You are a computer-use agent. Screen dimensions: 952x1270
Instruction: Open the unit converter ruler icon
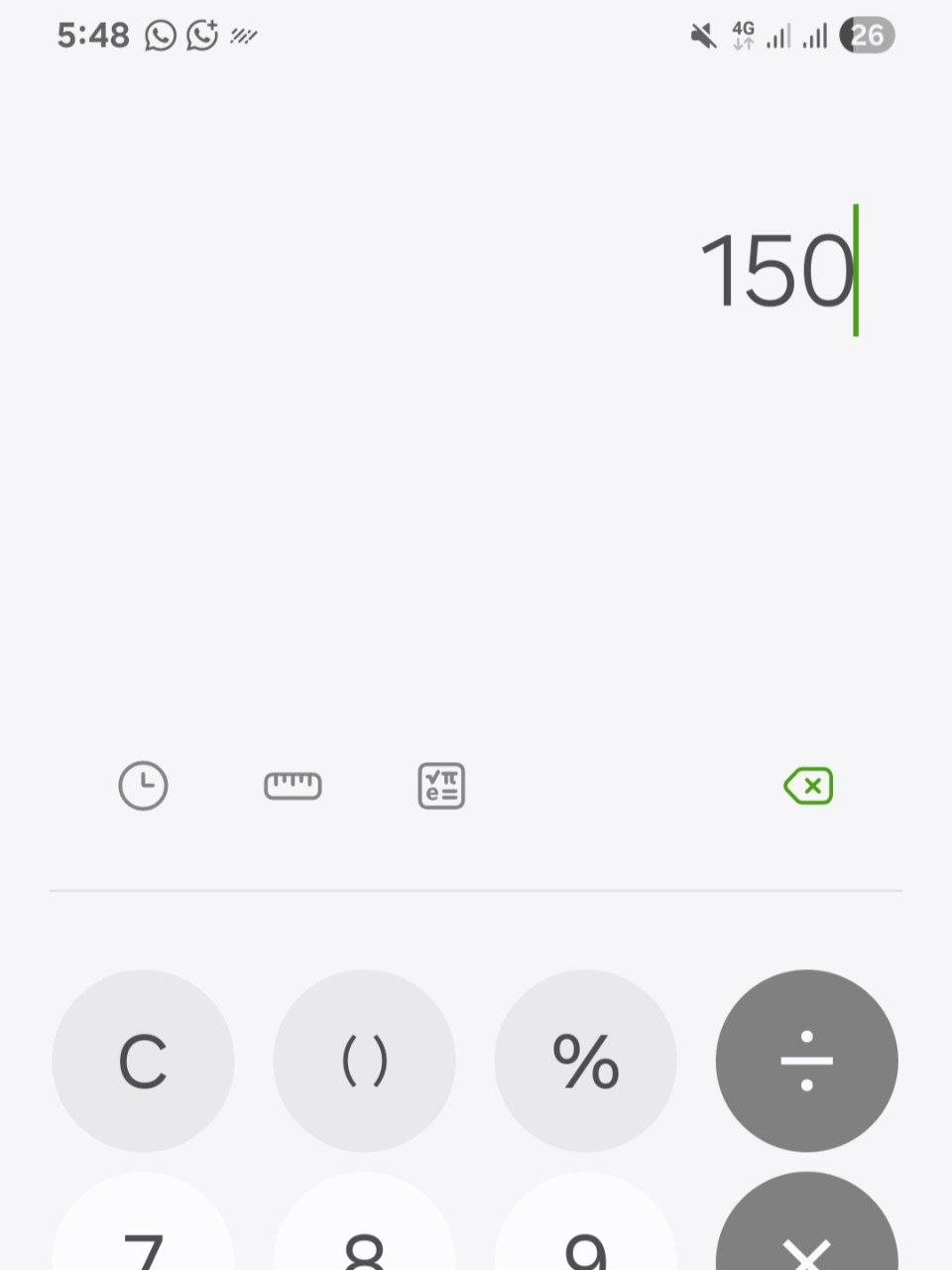[293, 786]
